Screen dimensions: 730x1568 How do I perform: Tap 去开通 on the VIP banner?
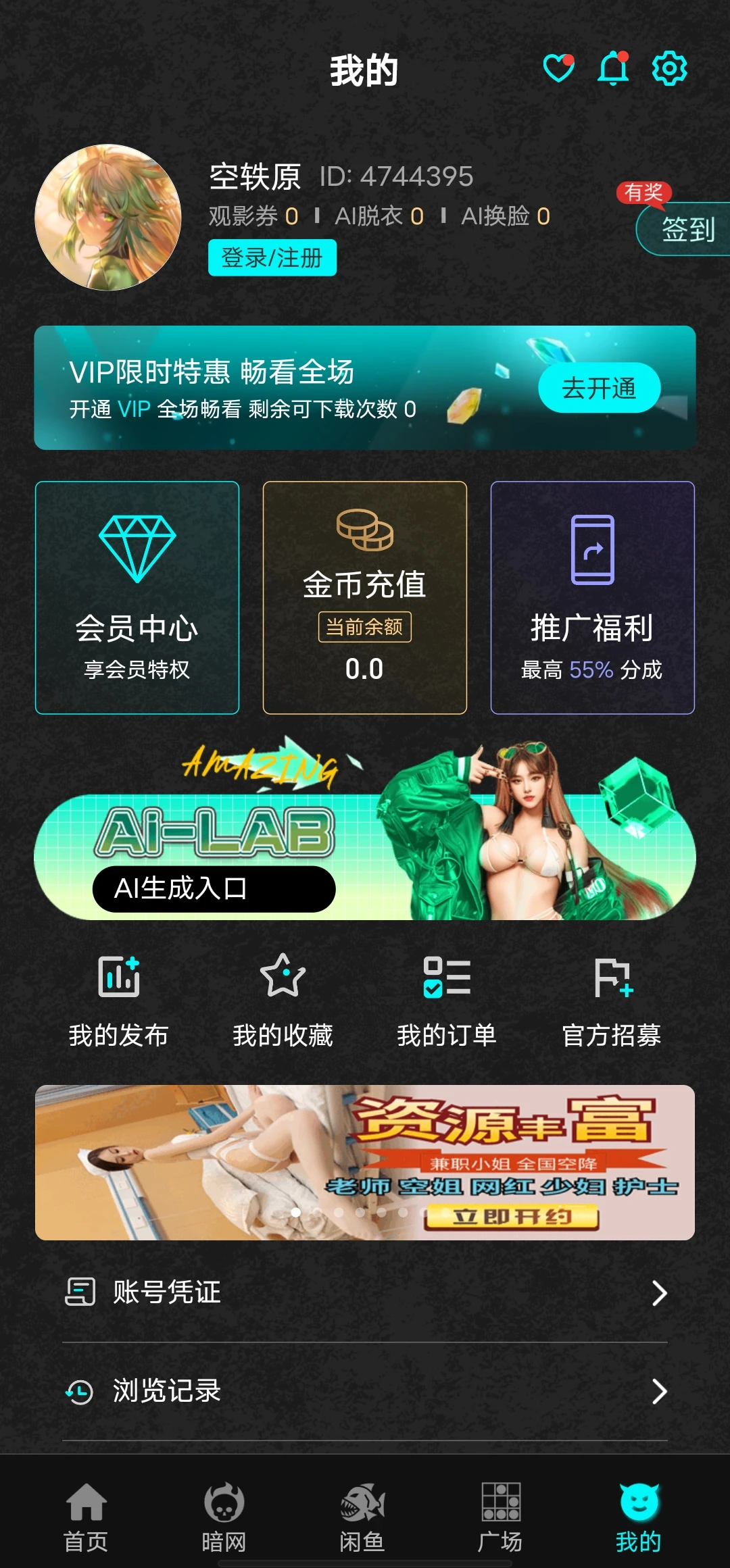coord(599,388)
